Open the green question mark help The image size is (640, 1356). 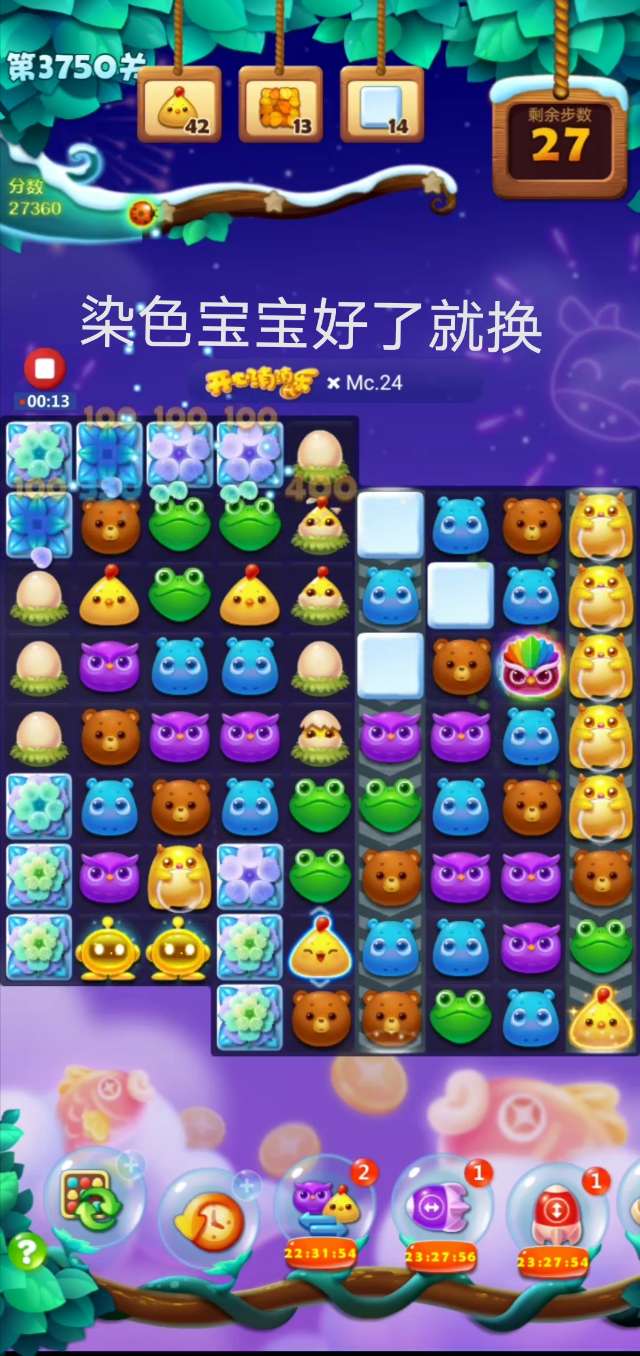point(27,1251)
